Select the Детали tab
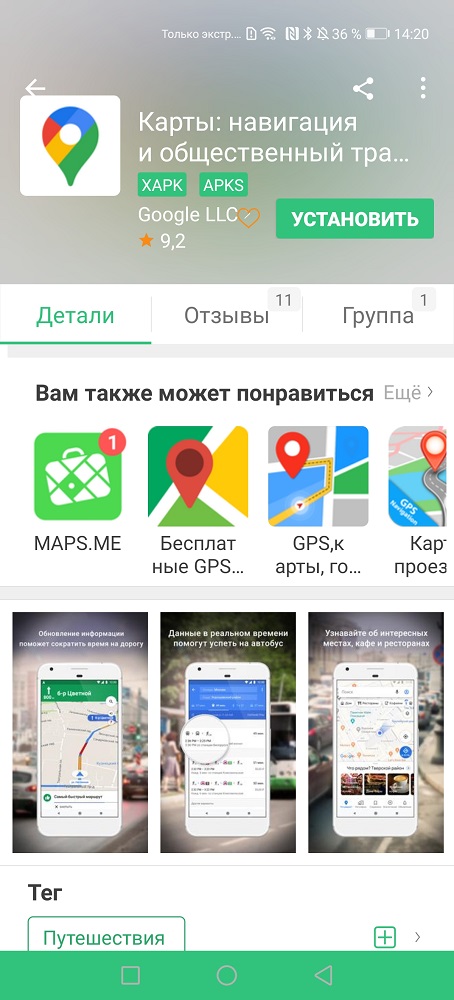The image size is (454, 1000). click(x=75, y=315)
